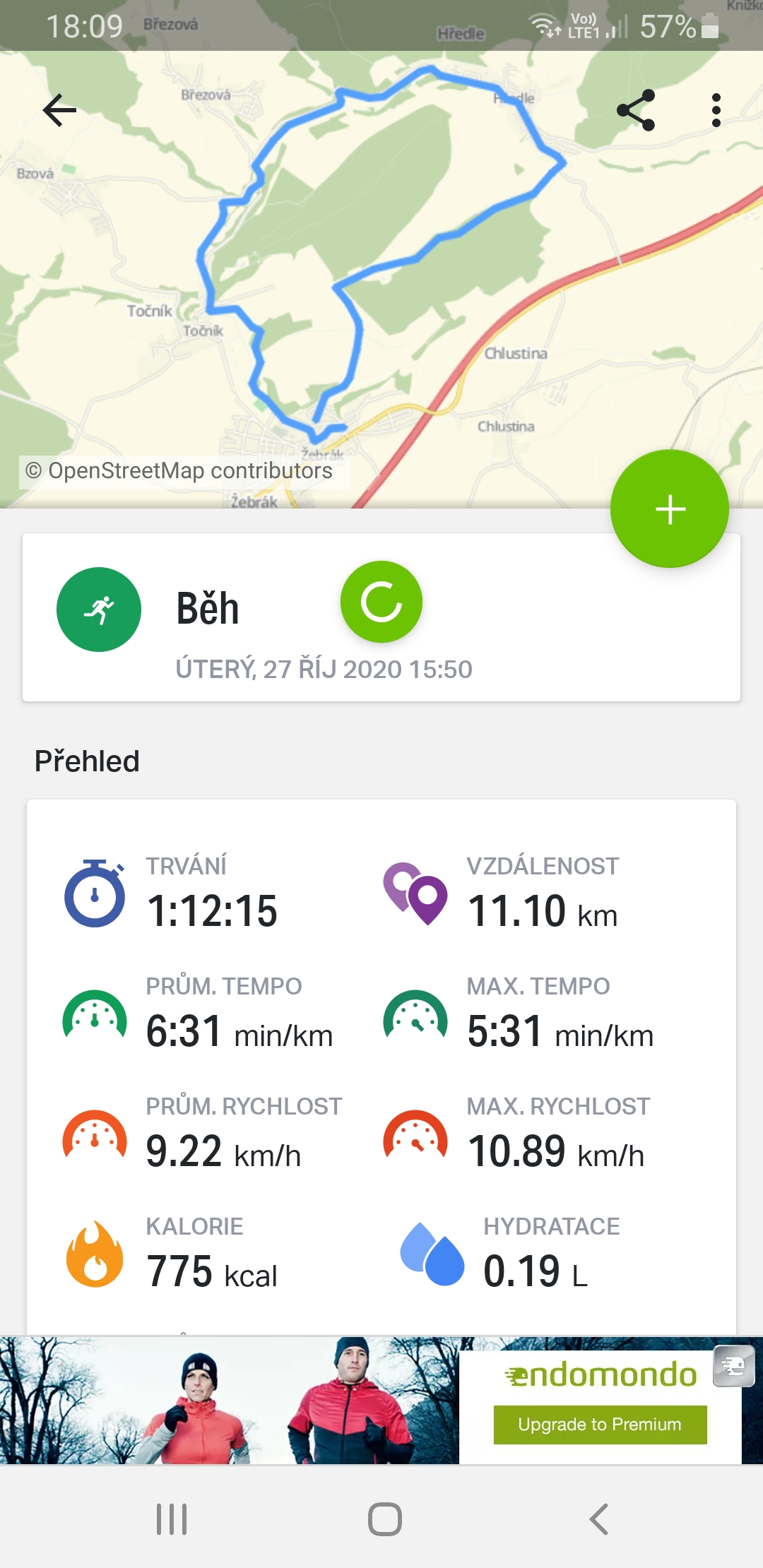Tap the Běh workout header card
The height and width of the screenshot is (1568, 763).
[x=381, y=617]
